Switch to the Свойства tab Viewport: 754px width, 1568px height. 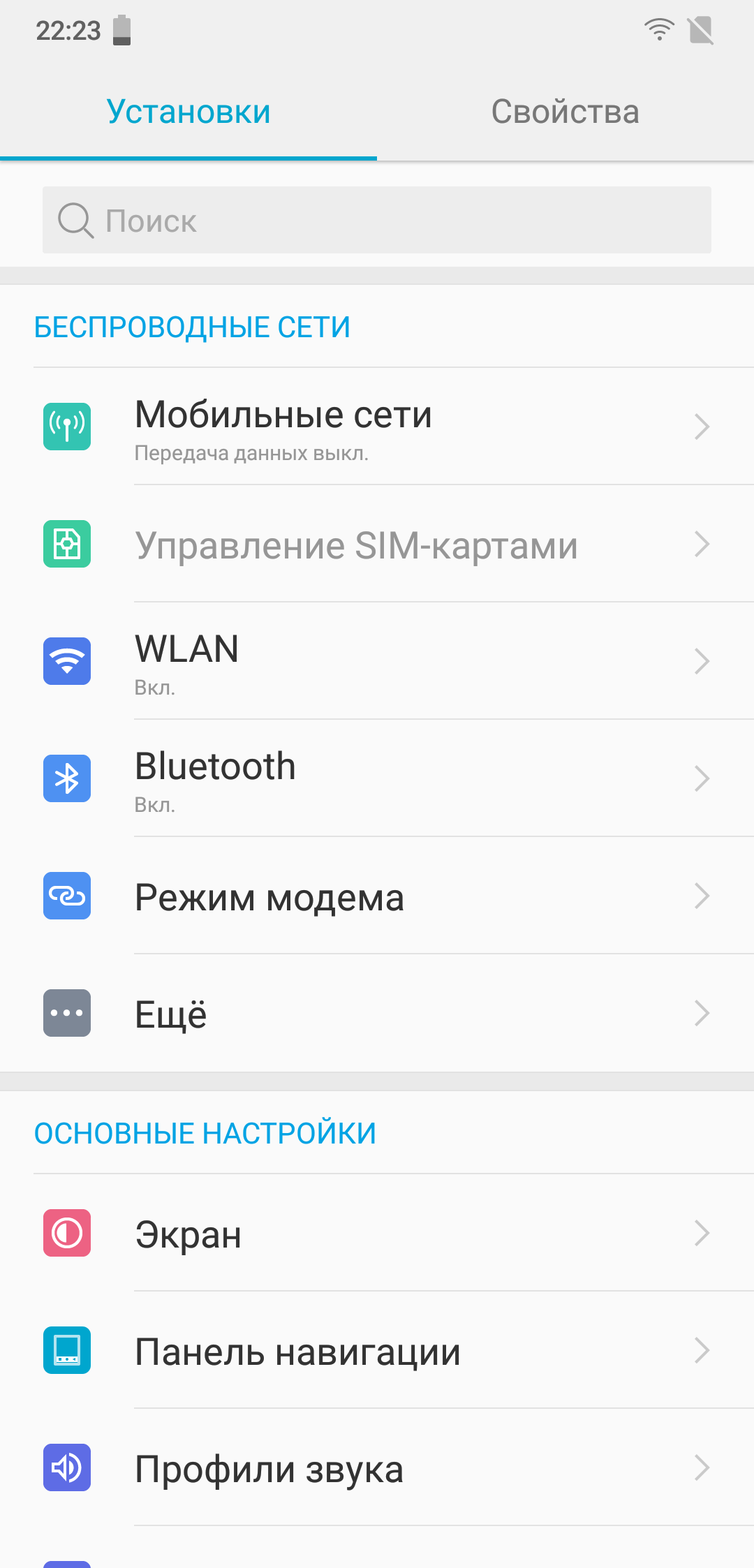tap(565, 112)
